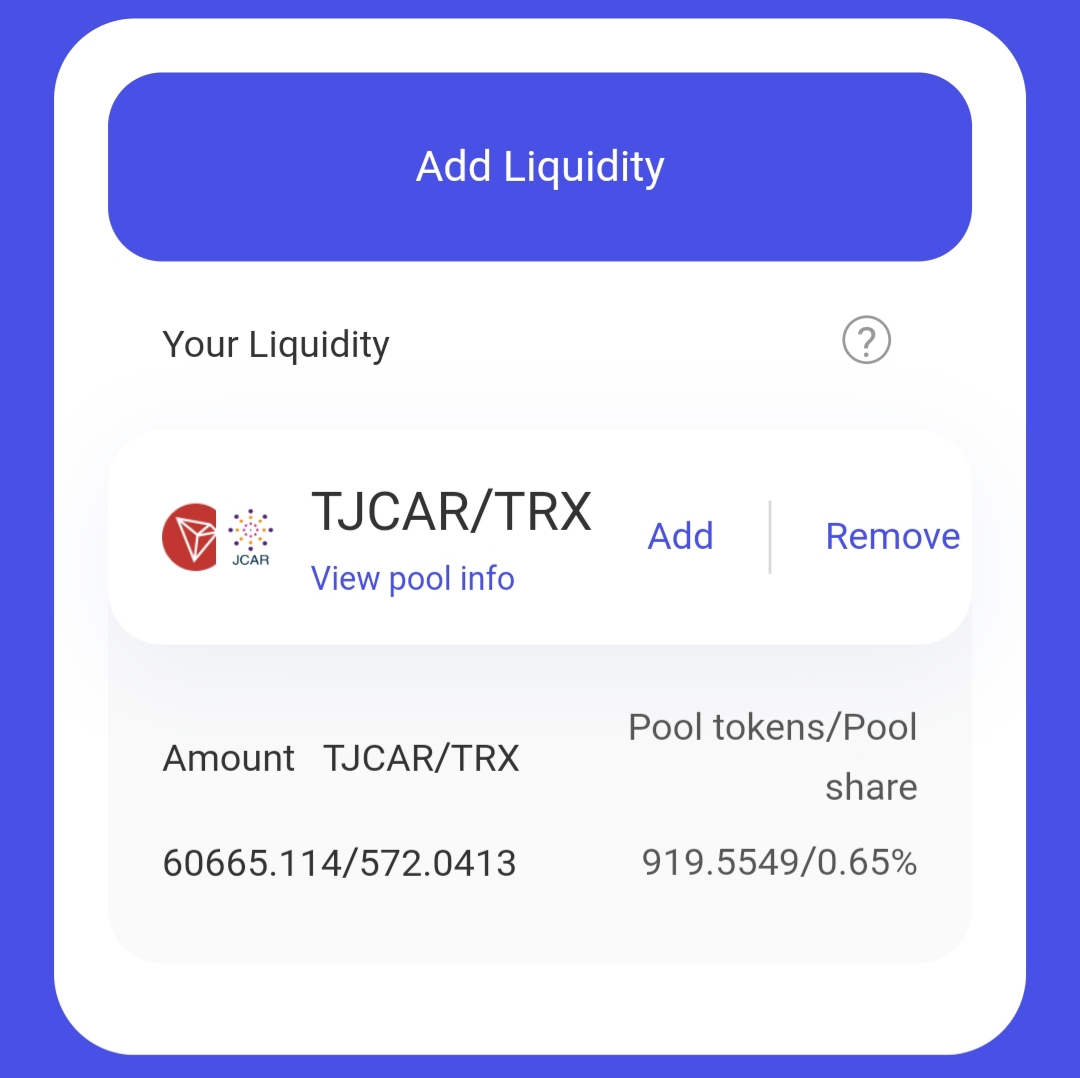
Task: Remove liquidity from TJCAR/TRX
Action: [892, 537]
